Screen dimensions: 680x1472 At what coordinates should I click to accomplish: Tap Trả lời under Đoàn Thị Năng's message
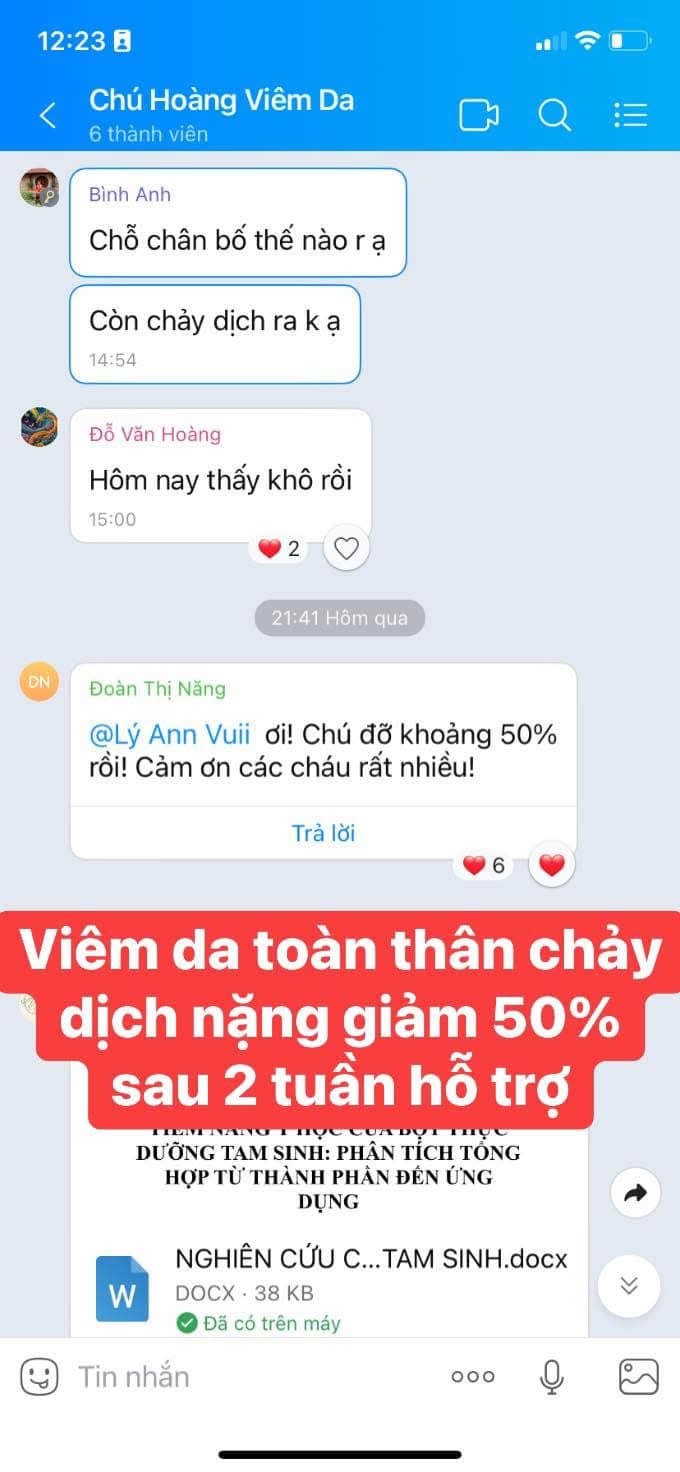click(323, 833)
